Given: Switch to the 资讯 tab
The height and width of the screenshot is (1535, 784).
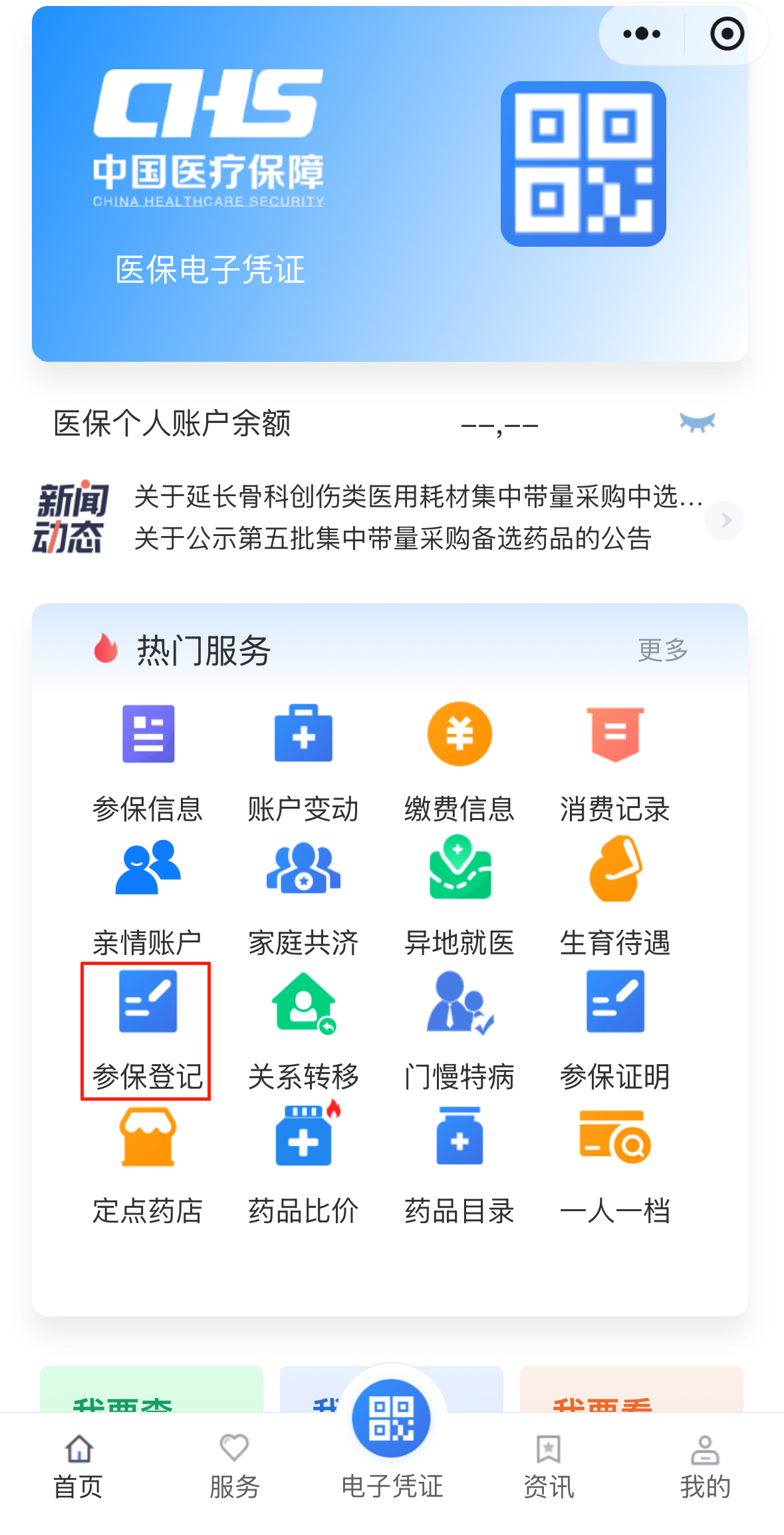Looking at the screenshot, I should [548, 1466].
